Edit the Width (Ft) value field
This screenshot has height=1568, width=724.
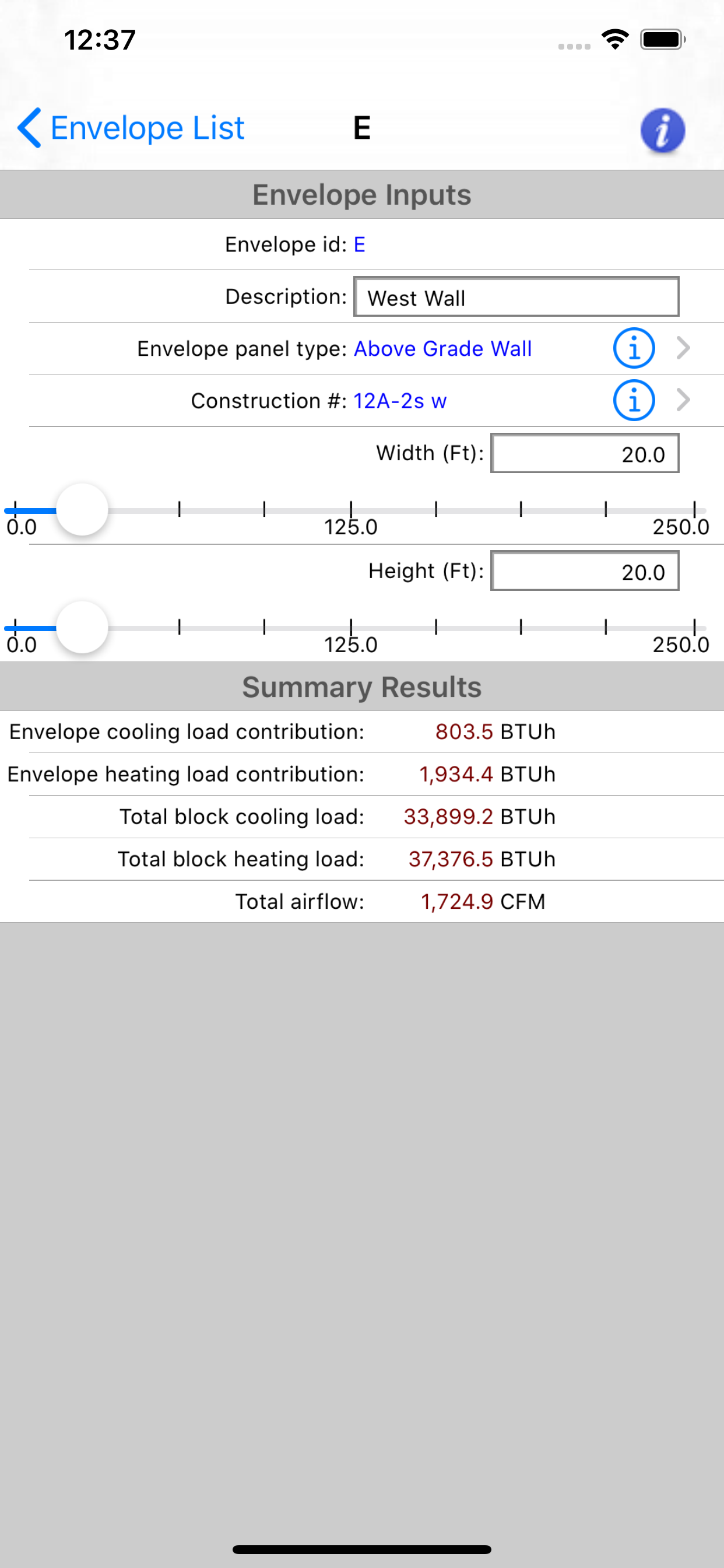point(585,453)
